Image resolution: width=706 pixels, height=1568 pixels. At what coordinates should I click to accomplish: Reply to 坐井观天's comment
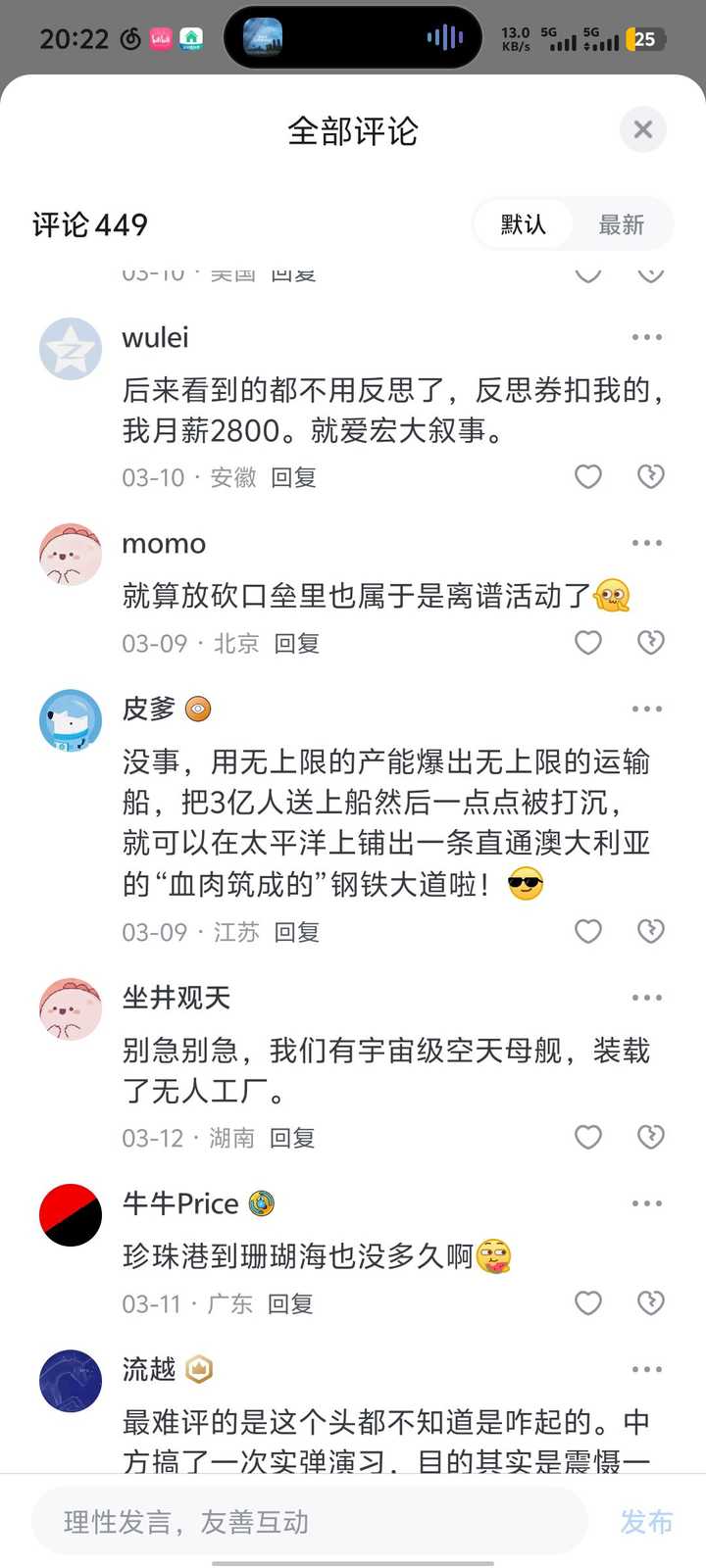(x=292, y=1138)
